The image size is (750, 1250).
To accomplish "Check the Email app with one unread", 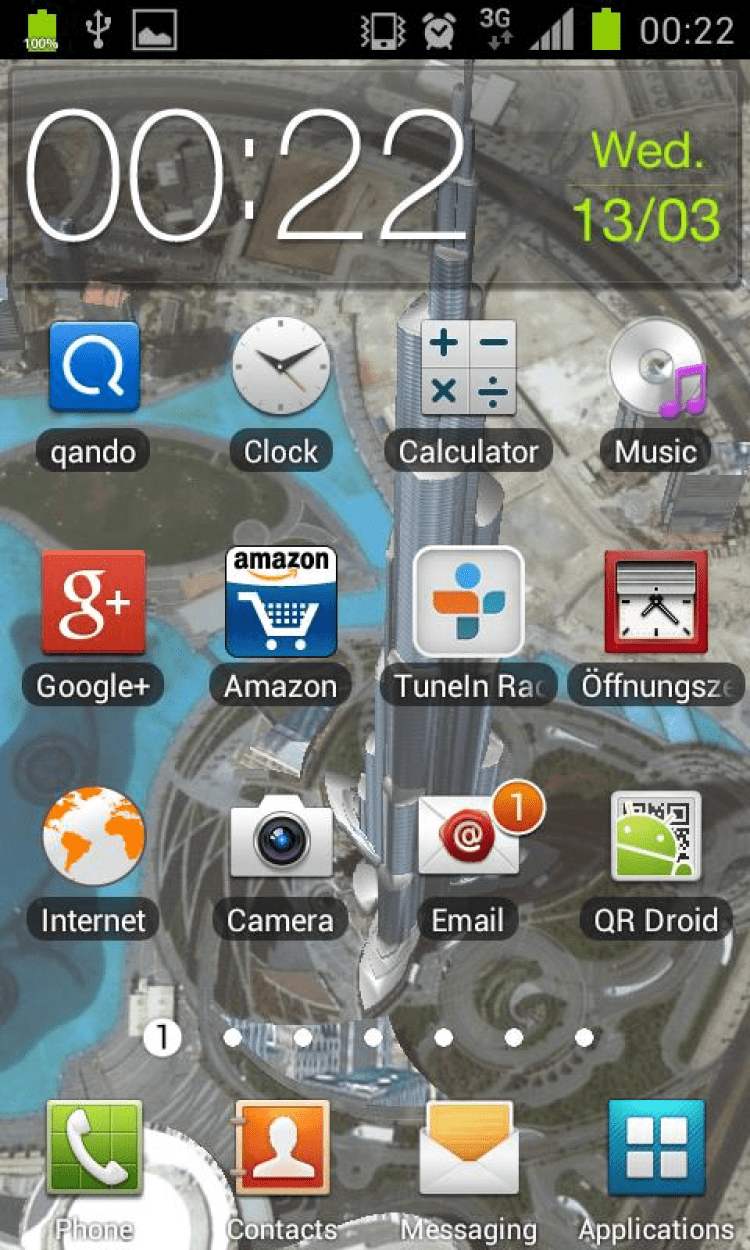I will click(x=468, y=836).
